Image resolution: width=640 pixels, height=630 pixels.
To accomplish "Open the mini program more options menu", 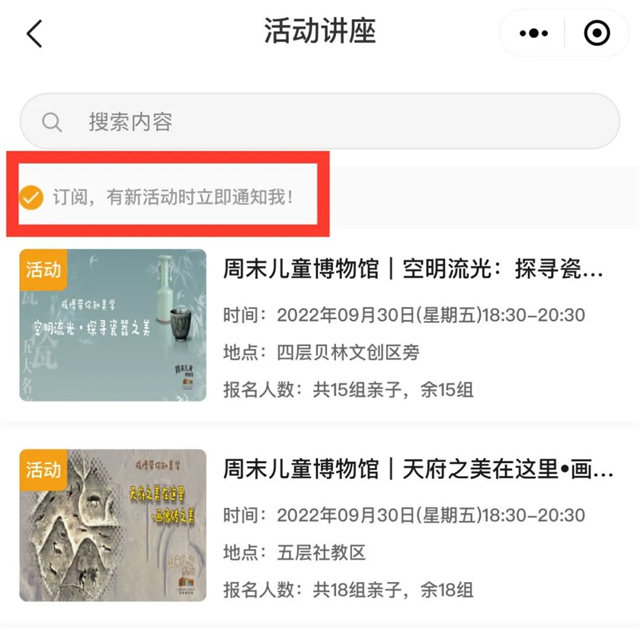I will pos(532,34).
